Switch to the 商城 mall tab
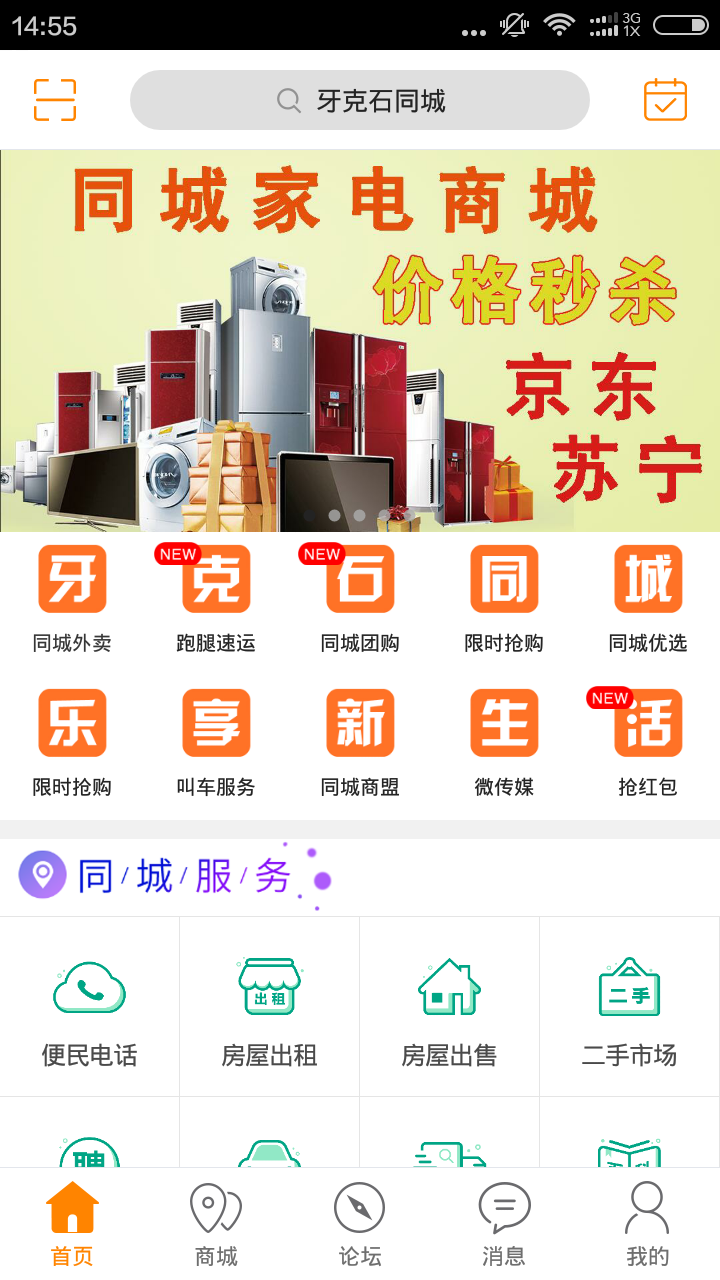720x1280 pixels. (216, 1226)
